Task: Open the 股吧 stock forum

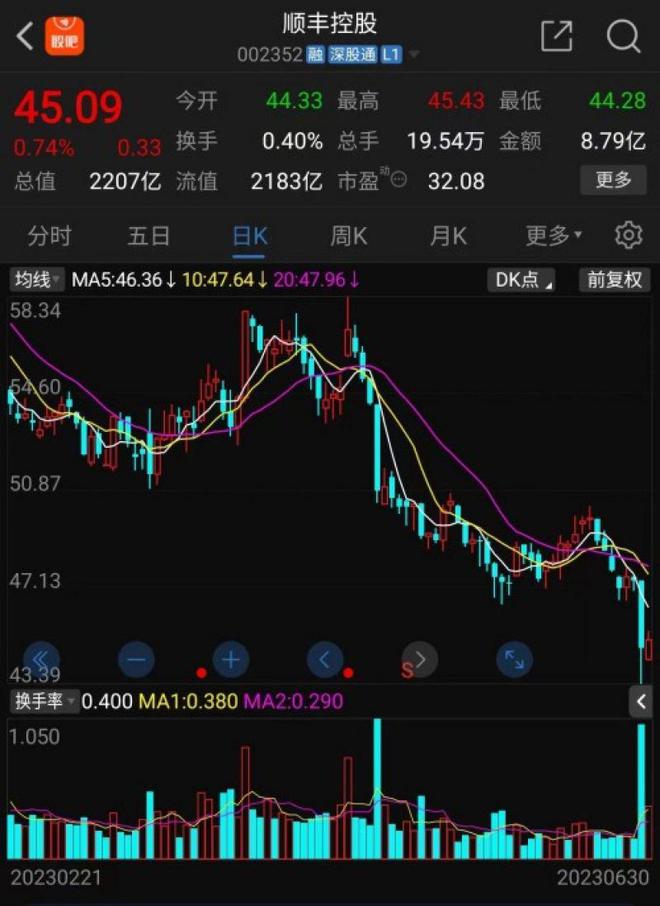Action: coord(66,37)
